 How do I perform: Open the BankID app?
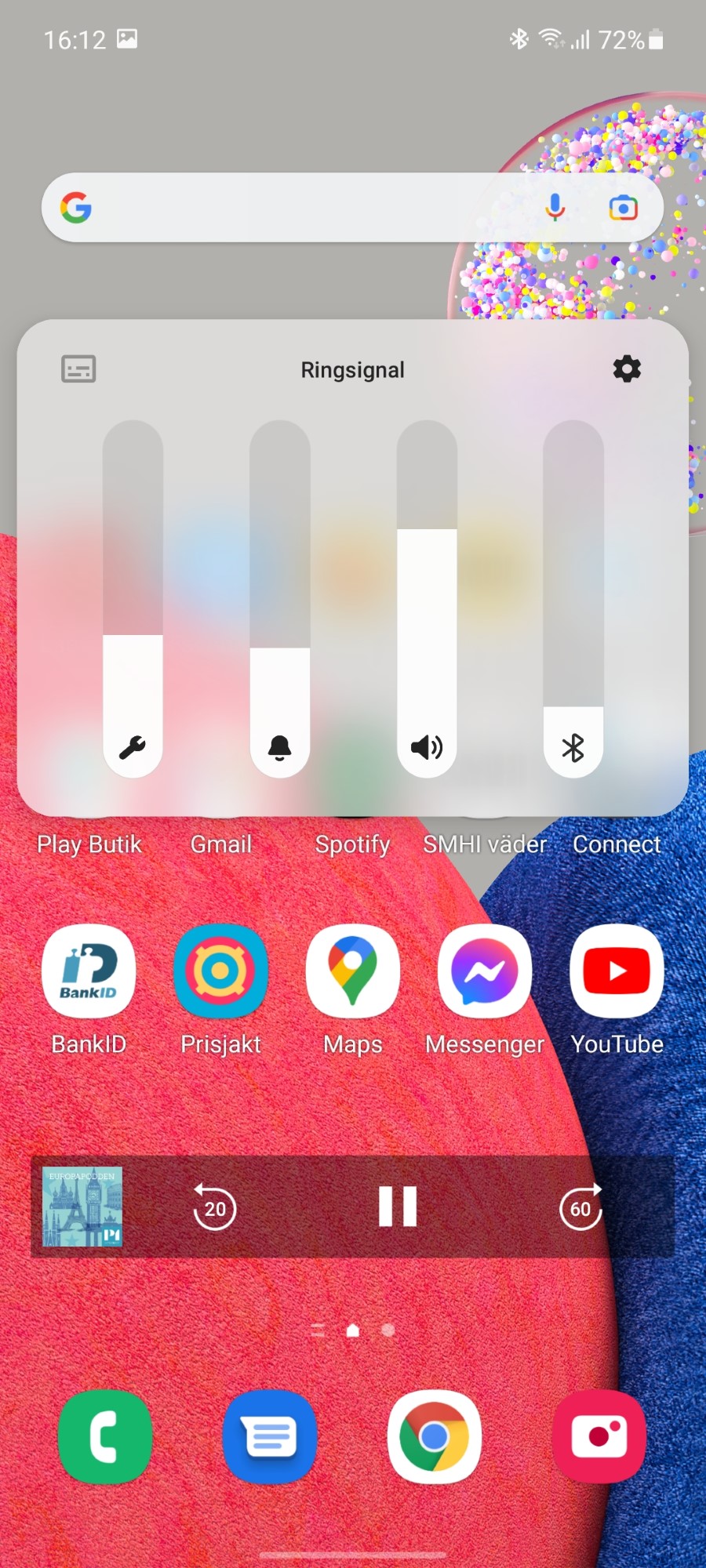[x=89, y=972]
